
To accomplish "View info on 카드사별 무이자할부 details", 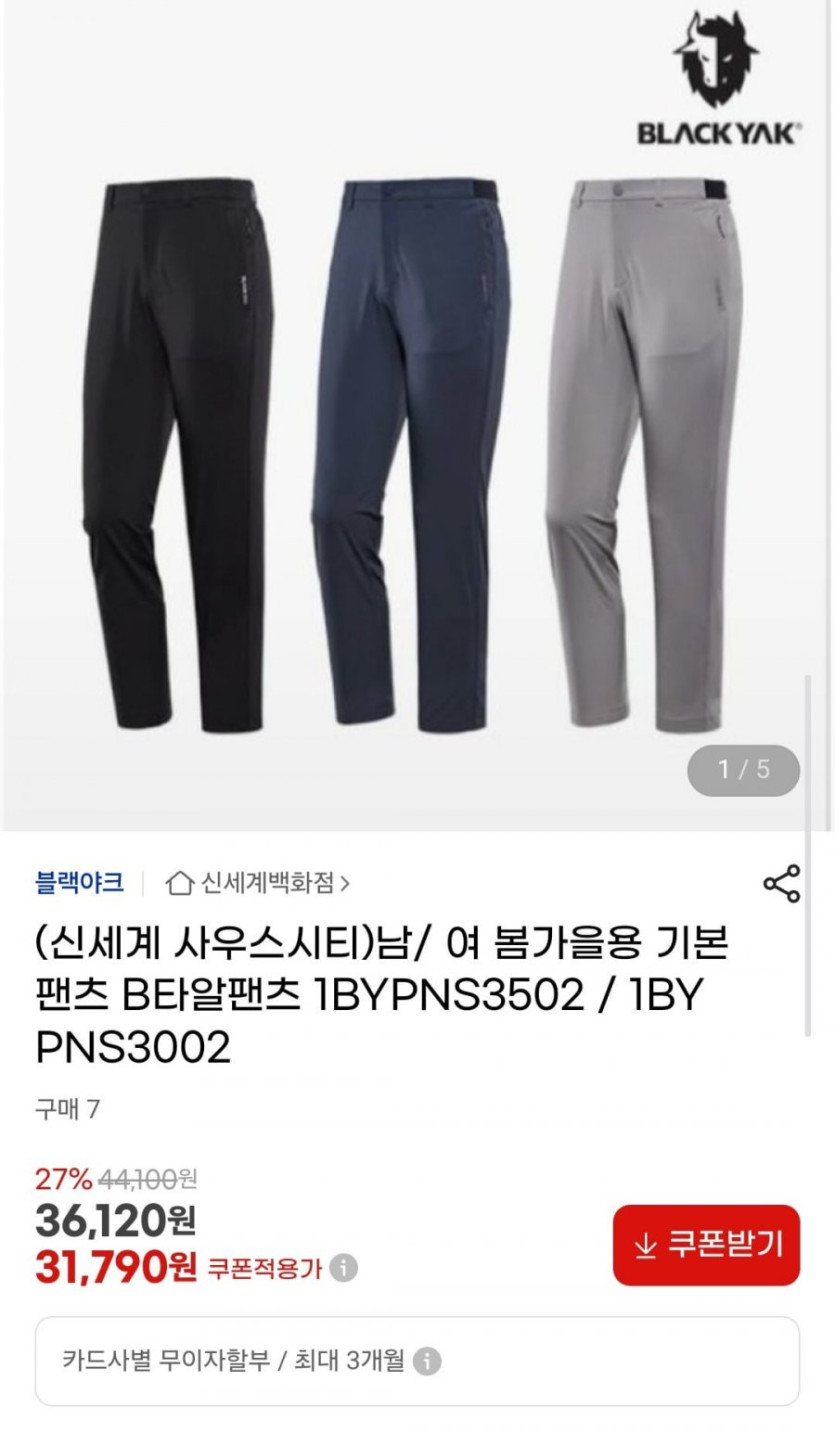I will tap(427, 1361).
